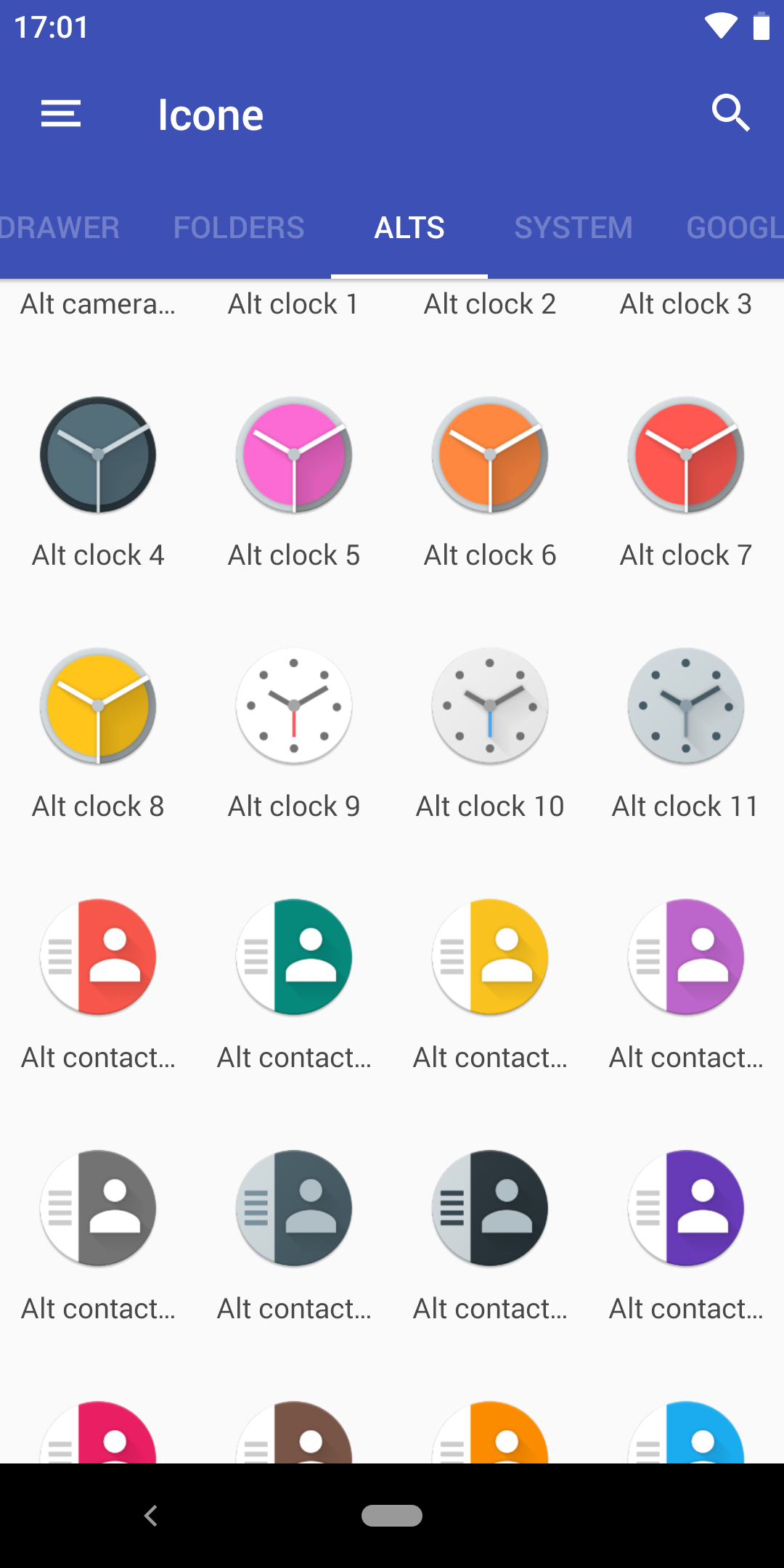
Task: Switch to the Google tab
Action: pyautogui.click(x=733, y=228)
